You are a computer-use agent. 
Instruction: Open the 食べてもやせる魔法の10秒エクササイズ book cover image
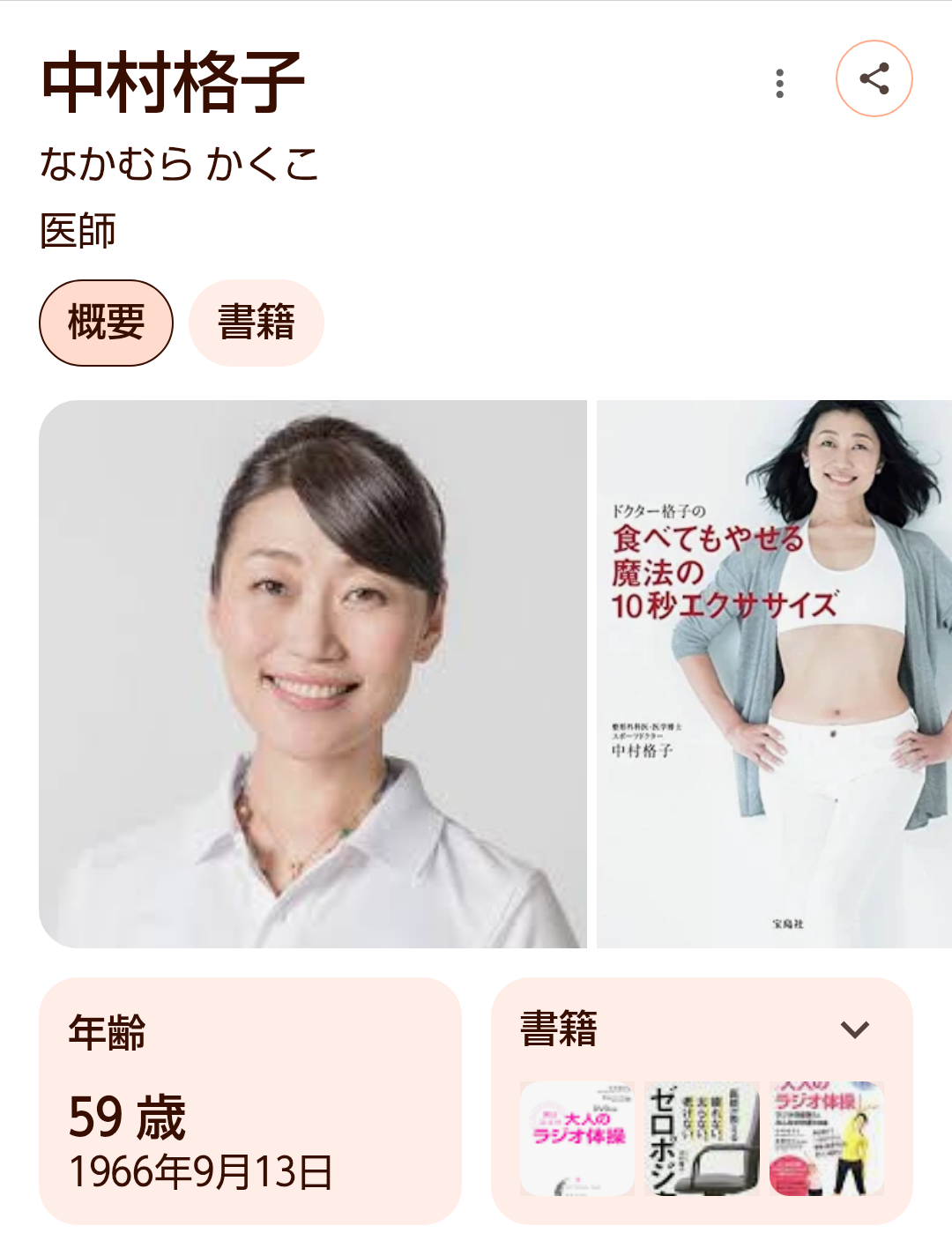point(774,674)
